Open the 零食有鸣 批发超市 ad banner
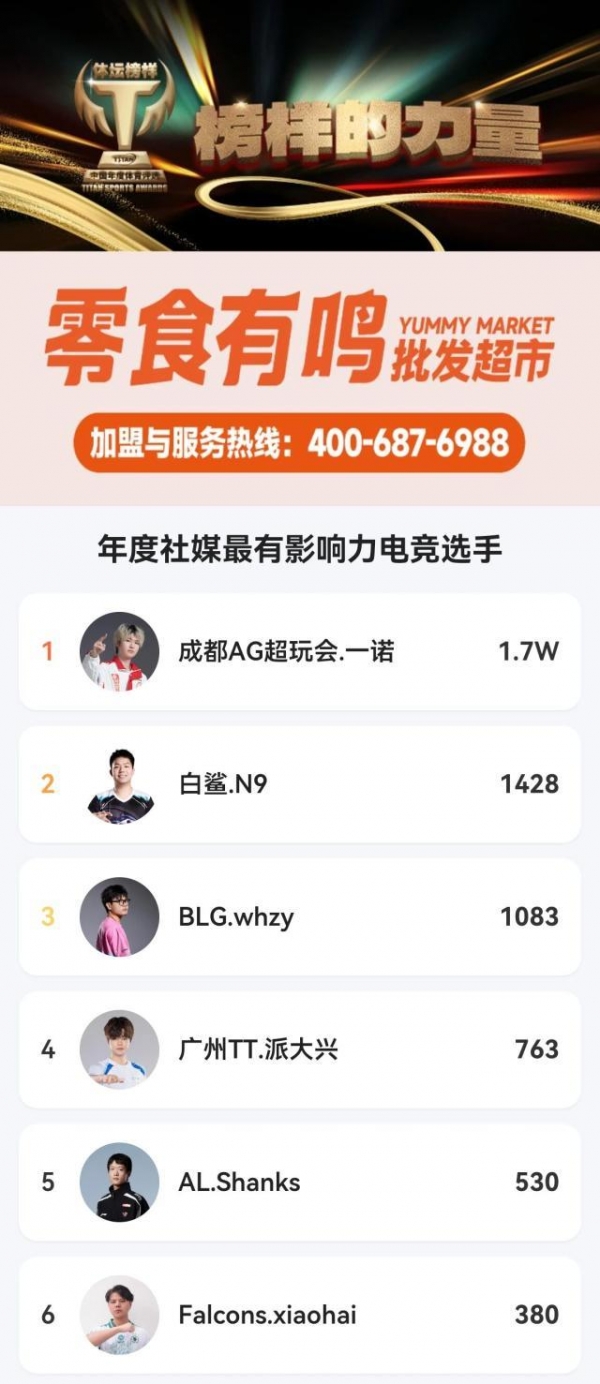 [300, 378]
